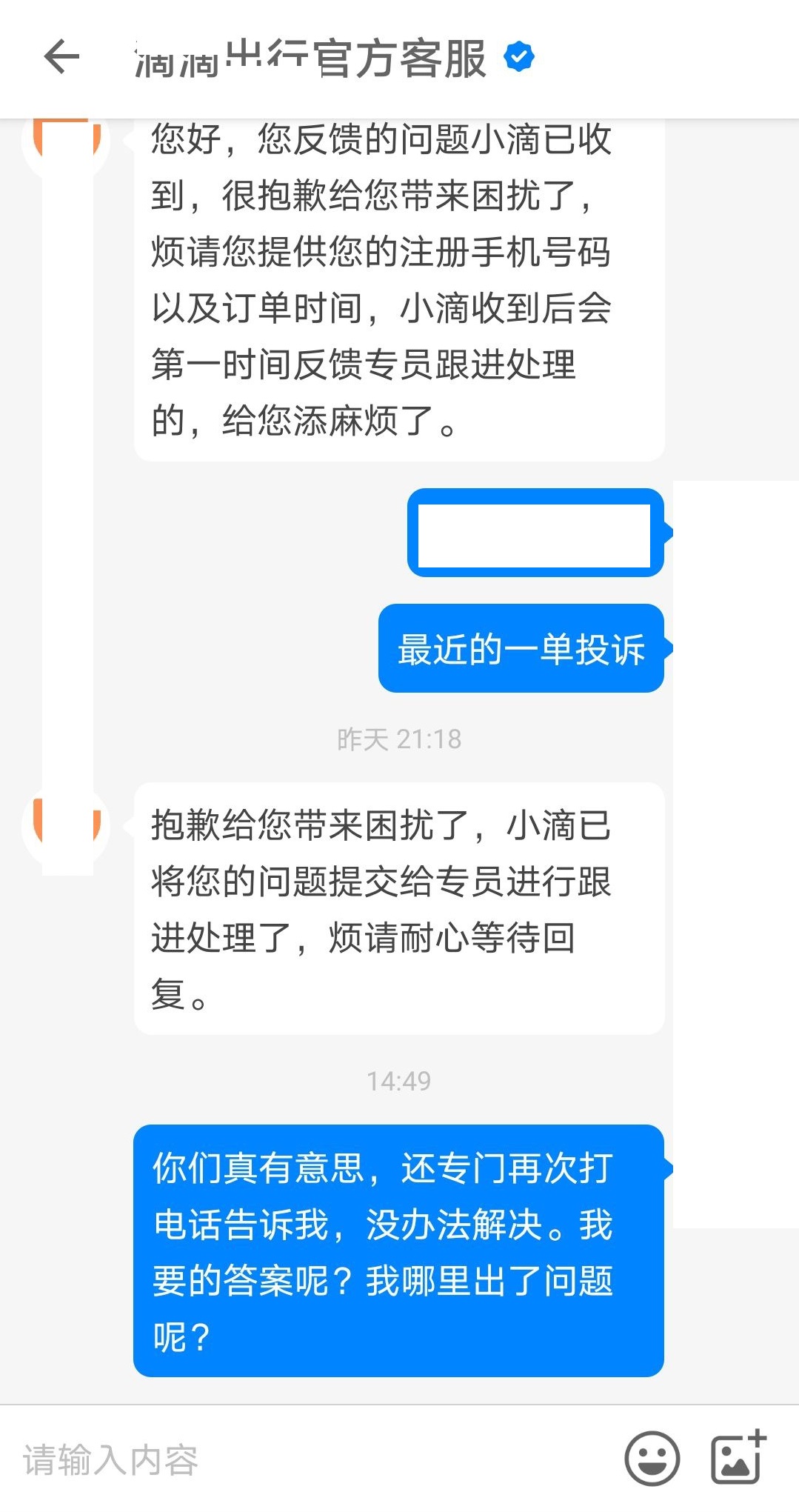Click the 14:49 timestamp label
This screenshot has width=799, height=1512.
tap(398, 1081)
